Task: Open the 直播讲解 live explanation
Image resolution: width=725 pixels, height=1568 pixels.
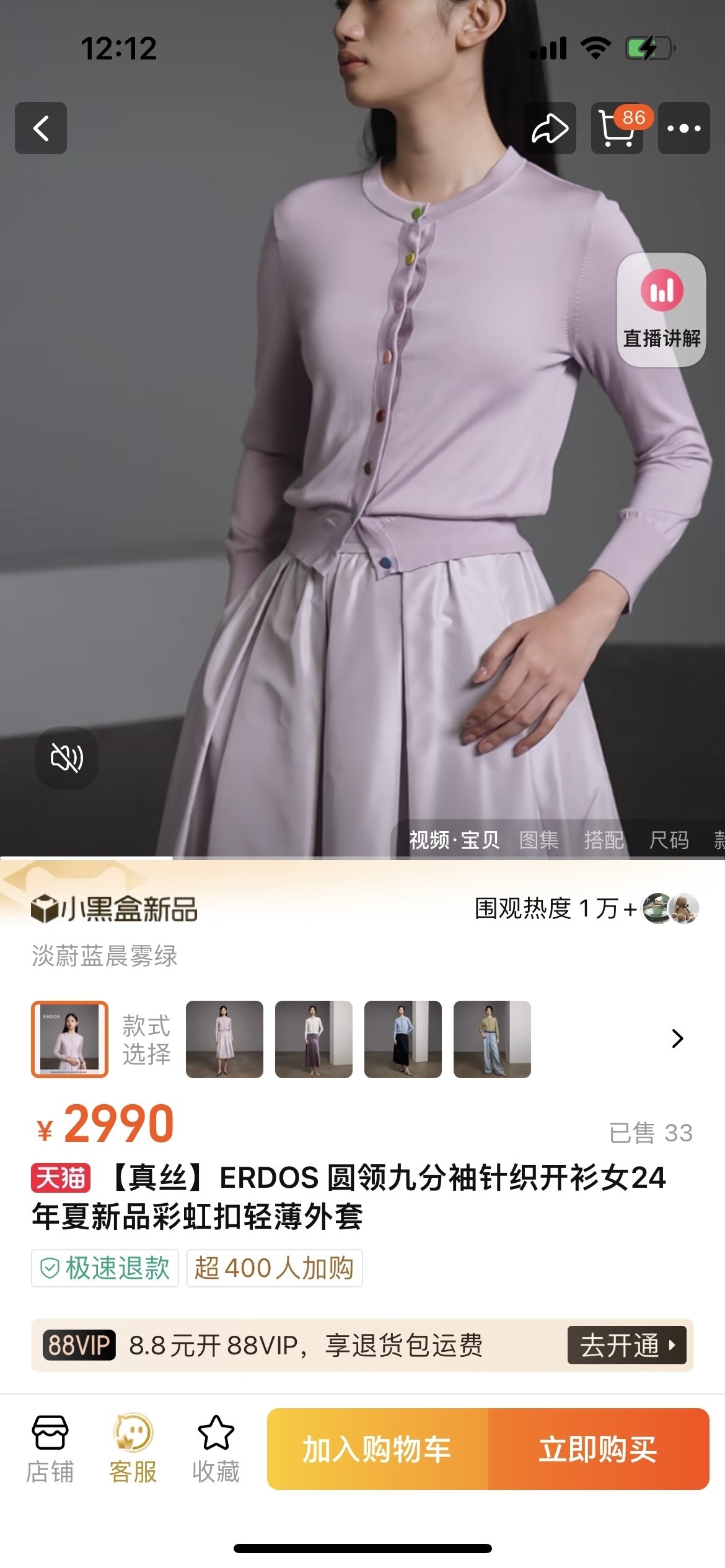Action: [x=661, y=310]
